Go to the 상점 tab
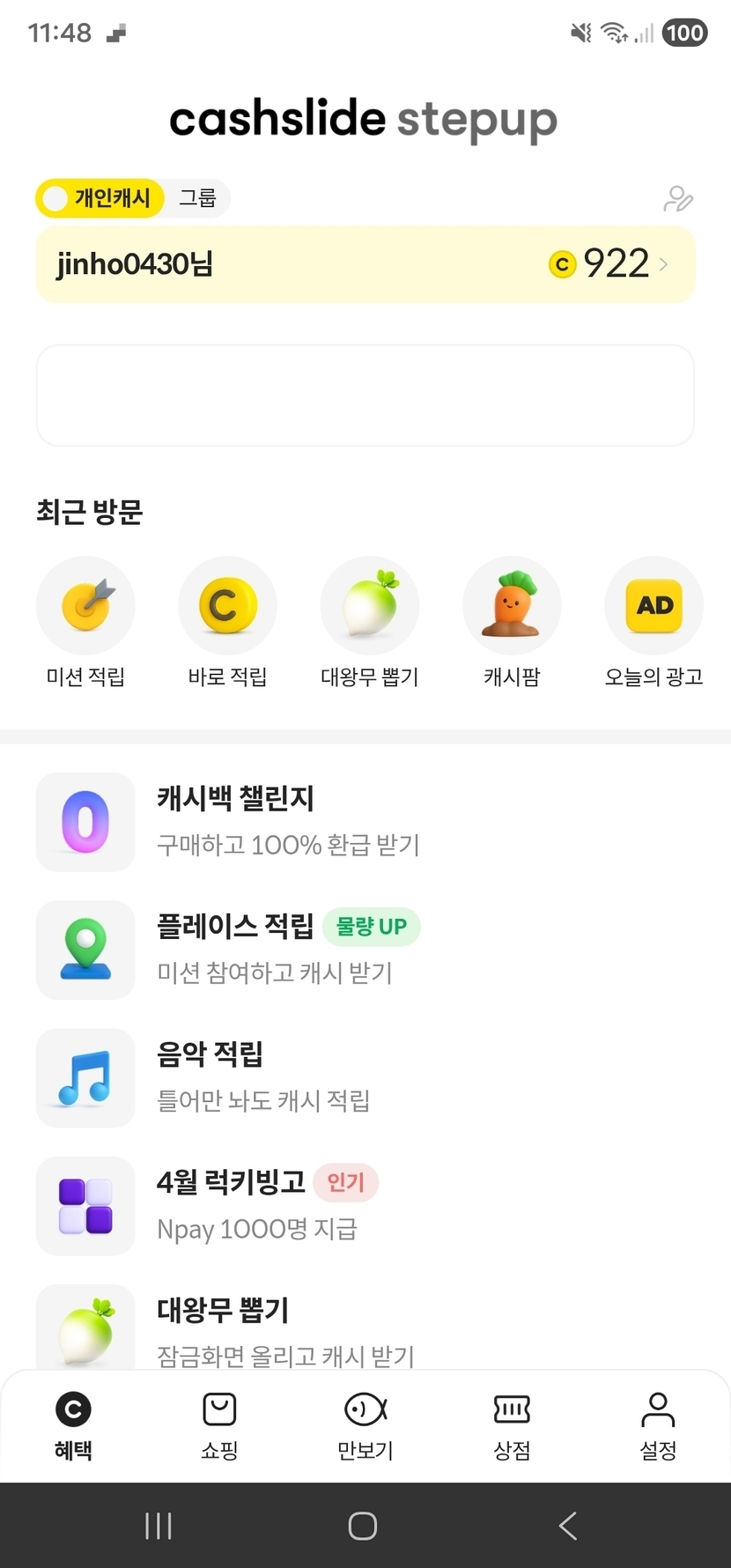This screenshot has width=731, height=1568. coord(512,1425)
